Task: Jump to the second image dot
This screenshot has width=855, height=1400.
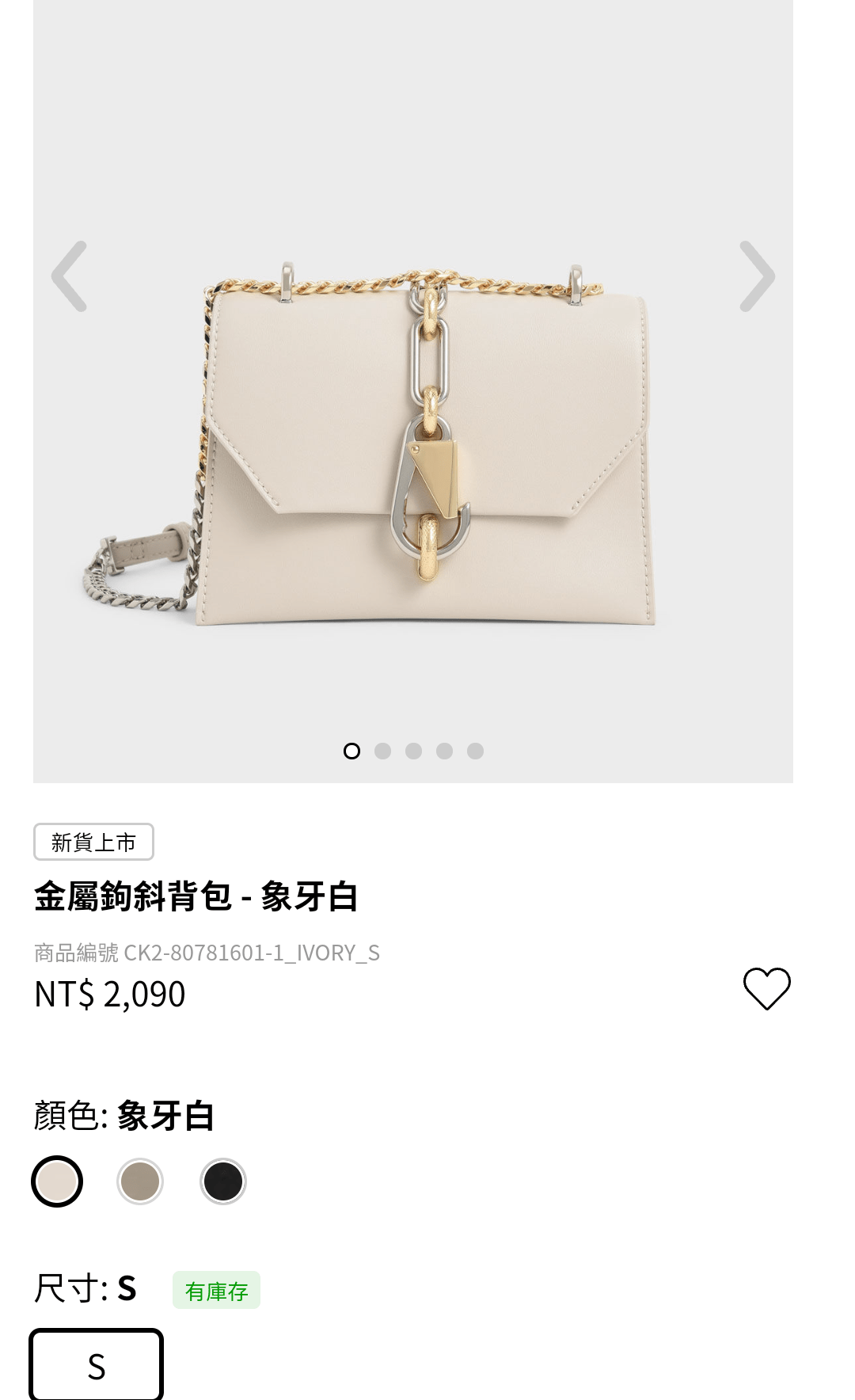Action: pyautogui.click(x=382, y=751)
